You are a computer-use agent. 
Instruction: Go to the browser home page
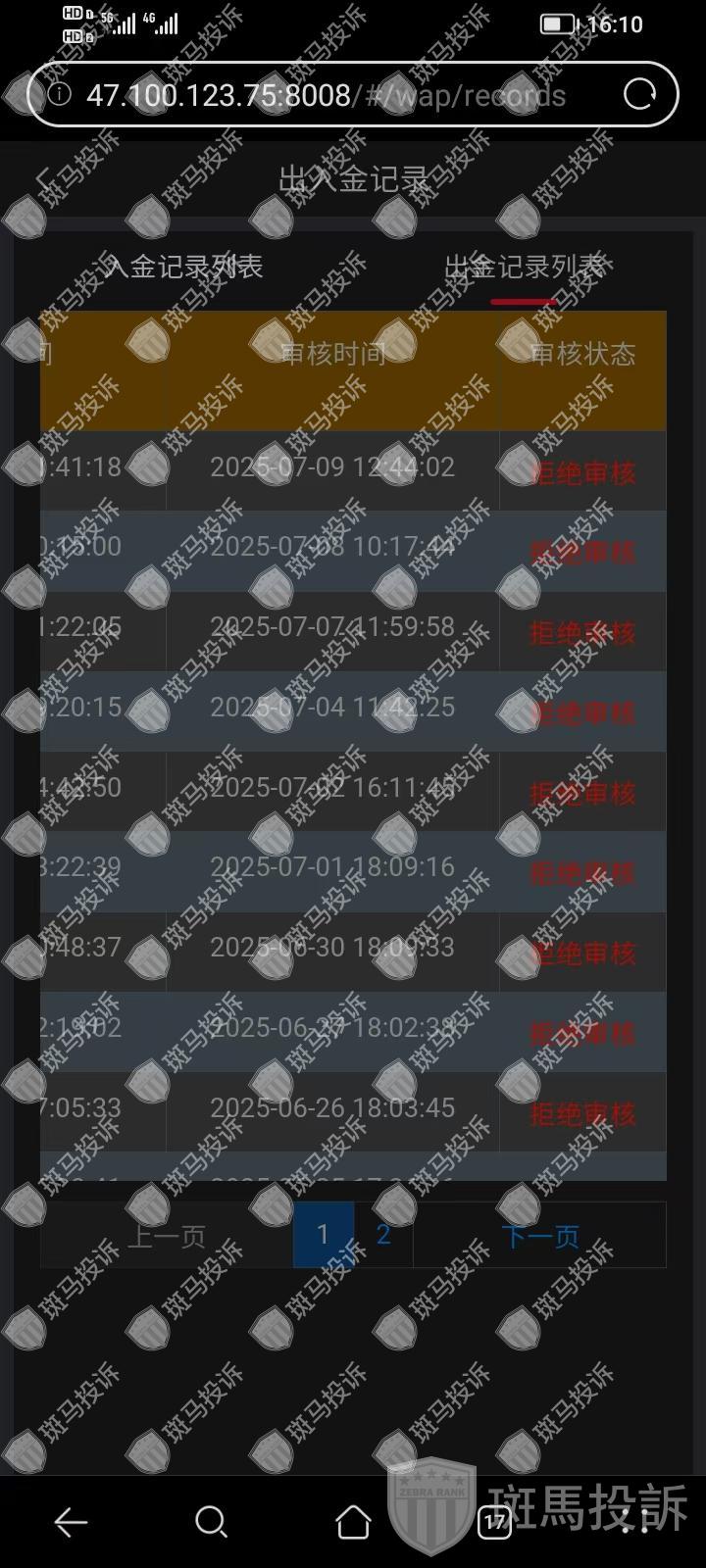(353, 1522)
